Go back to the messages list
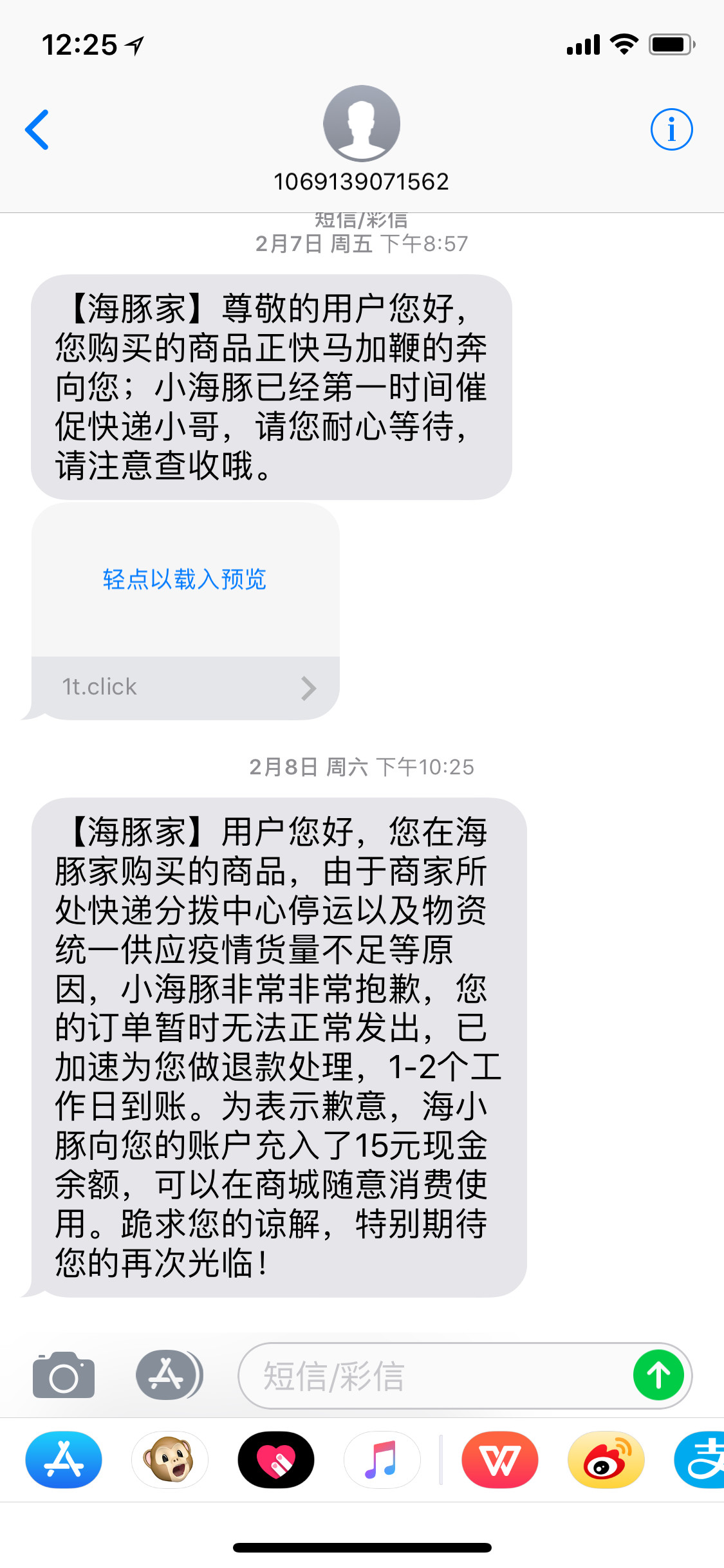Screen dimensions: 724x1568 pos(37,129)
